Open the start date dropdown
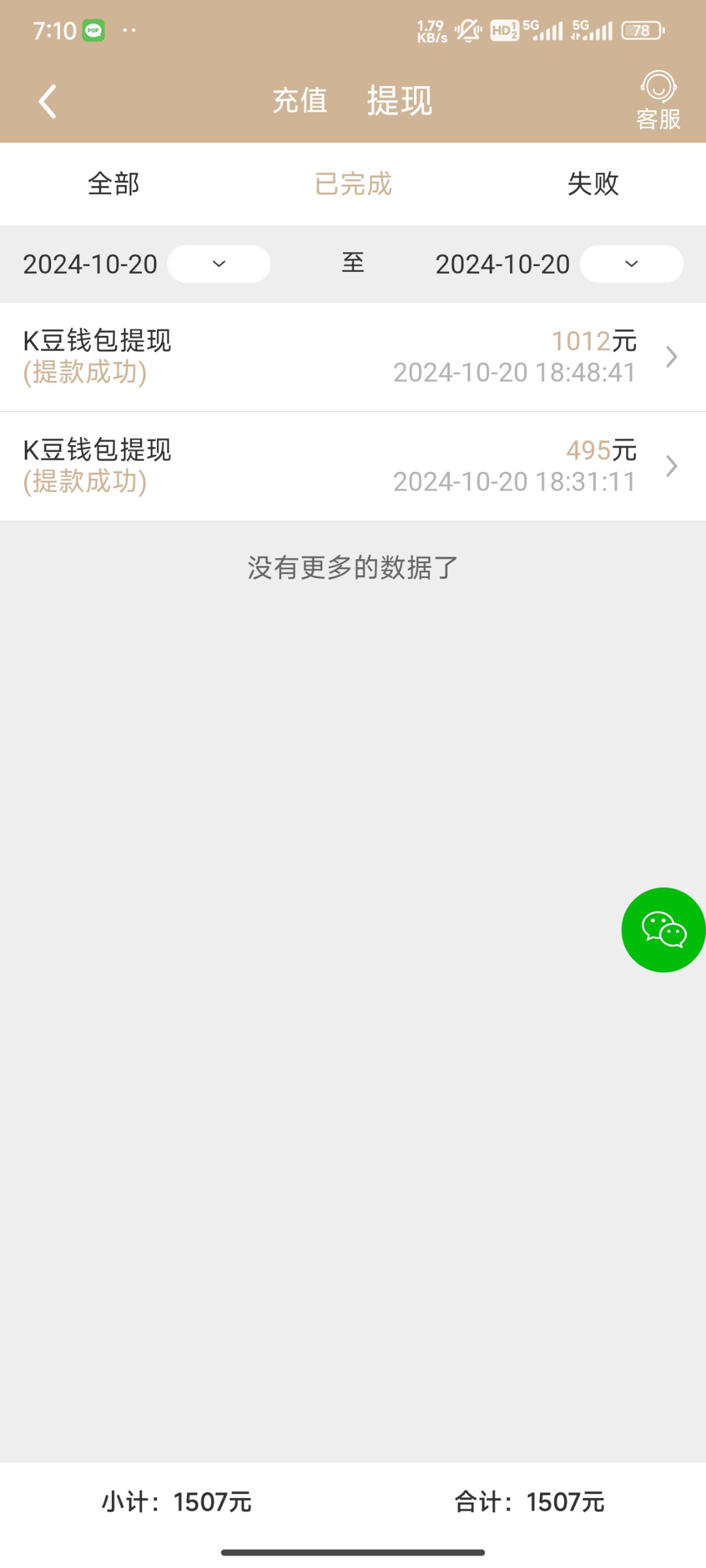Viewport: 706px width, 1568px height. [x=219, y=264]
